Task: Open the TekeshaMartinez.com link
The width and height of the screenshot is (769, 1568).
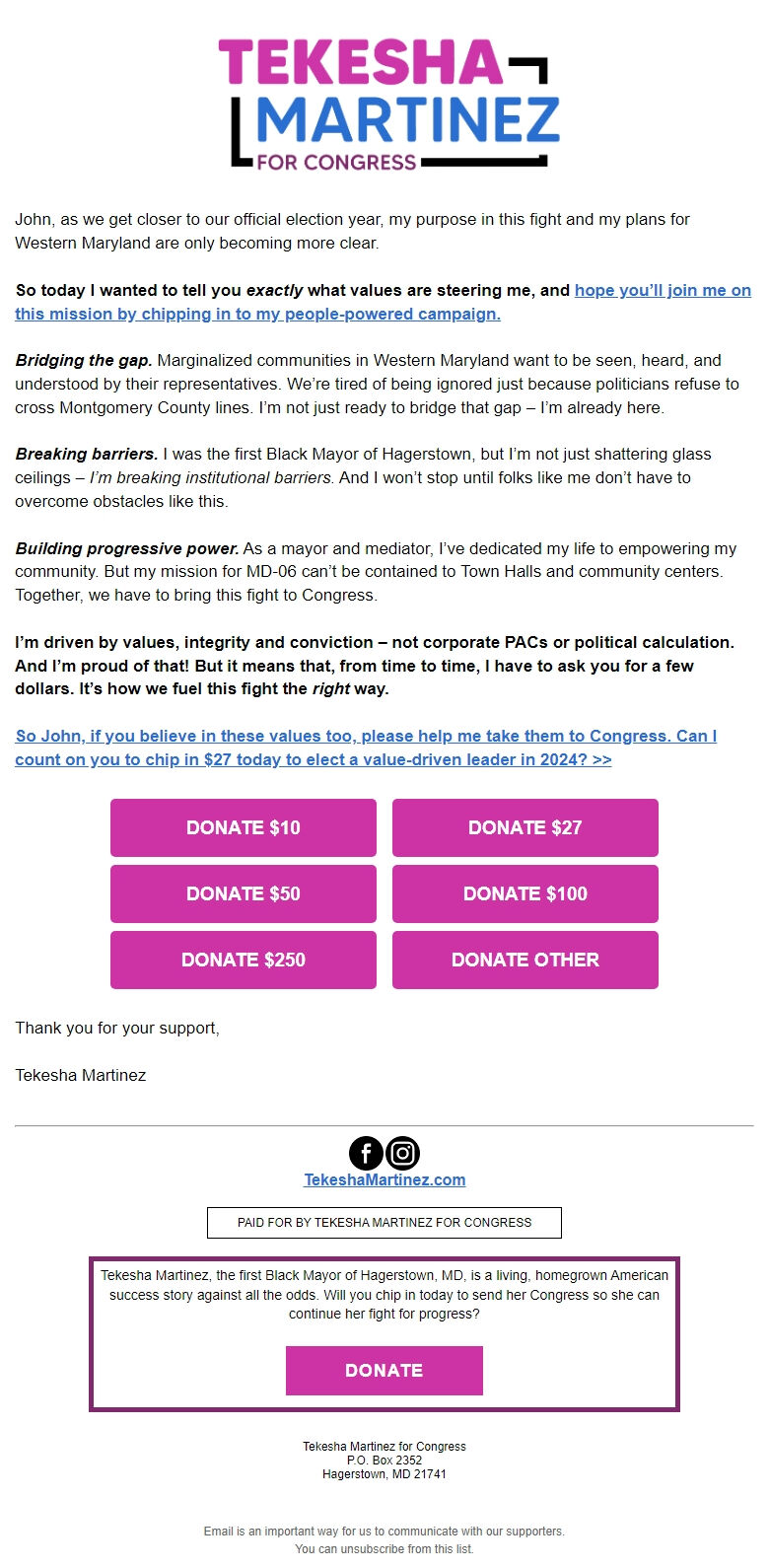Action: (x=384, y=1179)
